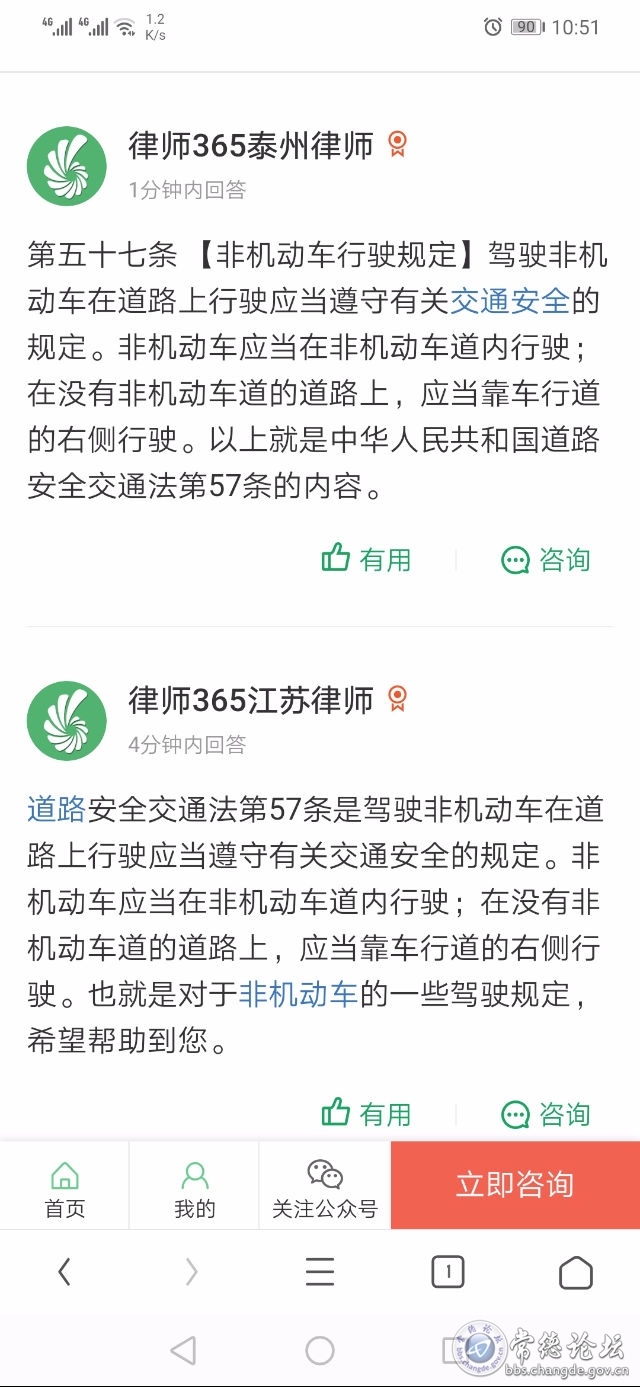
Task: Go to the browser home page
Action: 575,1272
